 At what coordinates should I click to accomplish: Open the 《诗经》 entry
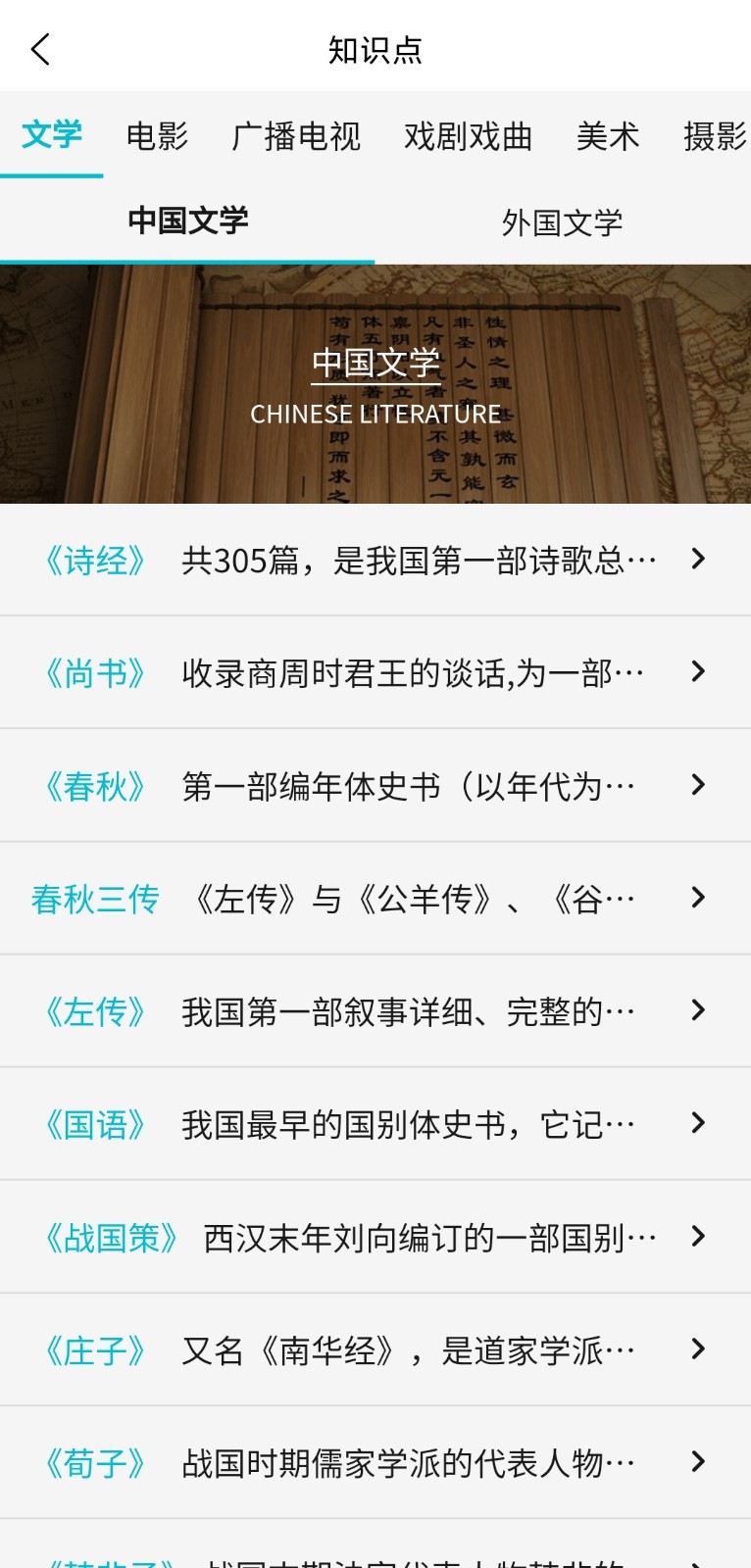point(375,560)
